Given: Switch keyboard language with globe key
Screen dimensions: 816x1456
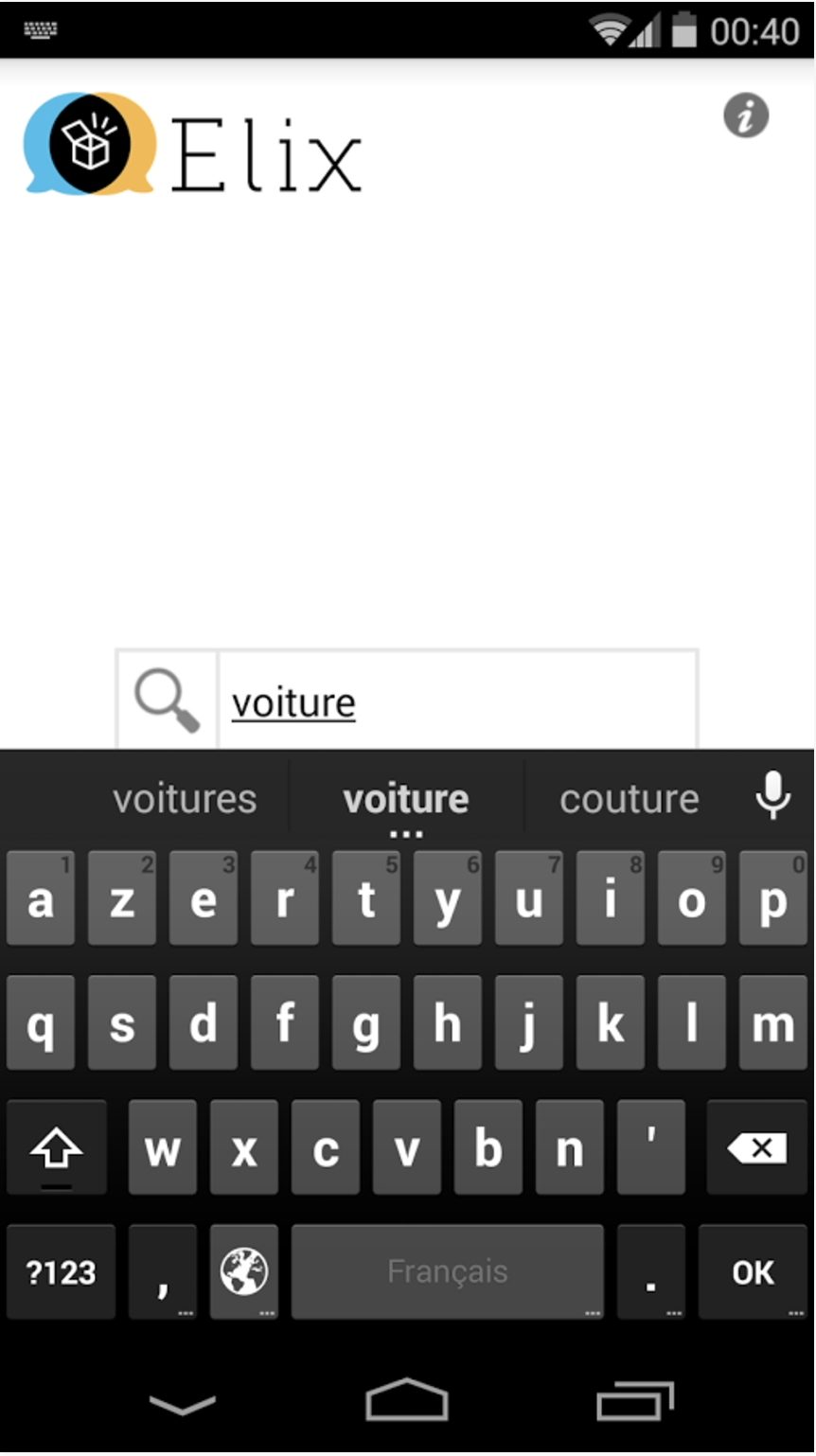Looking at the screenshot, I should pos(244,1272).
